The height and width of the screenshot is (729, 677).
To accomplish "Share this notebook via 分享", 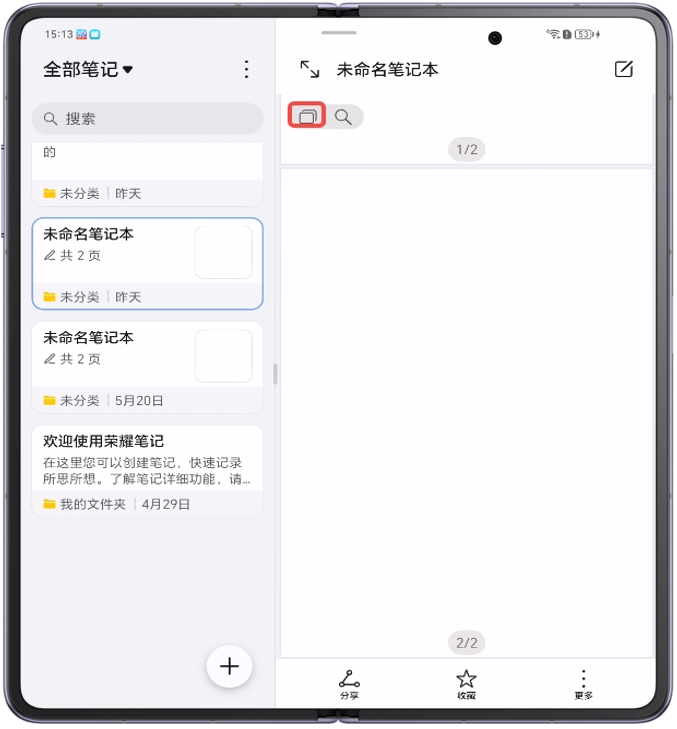I will point(349,684).
